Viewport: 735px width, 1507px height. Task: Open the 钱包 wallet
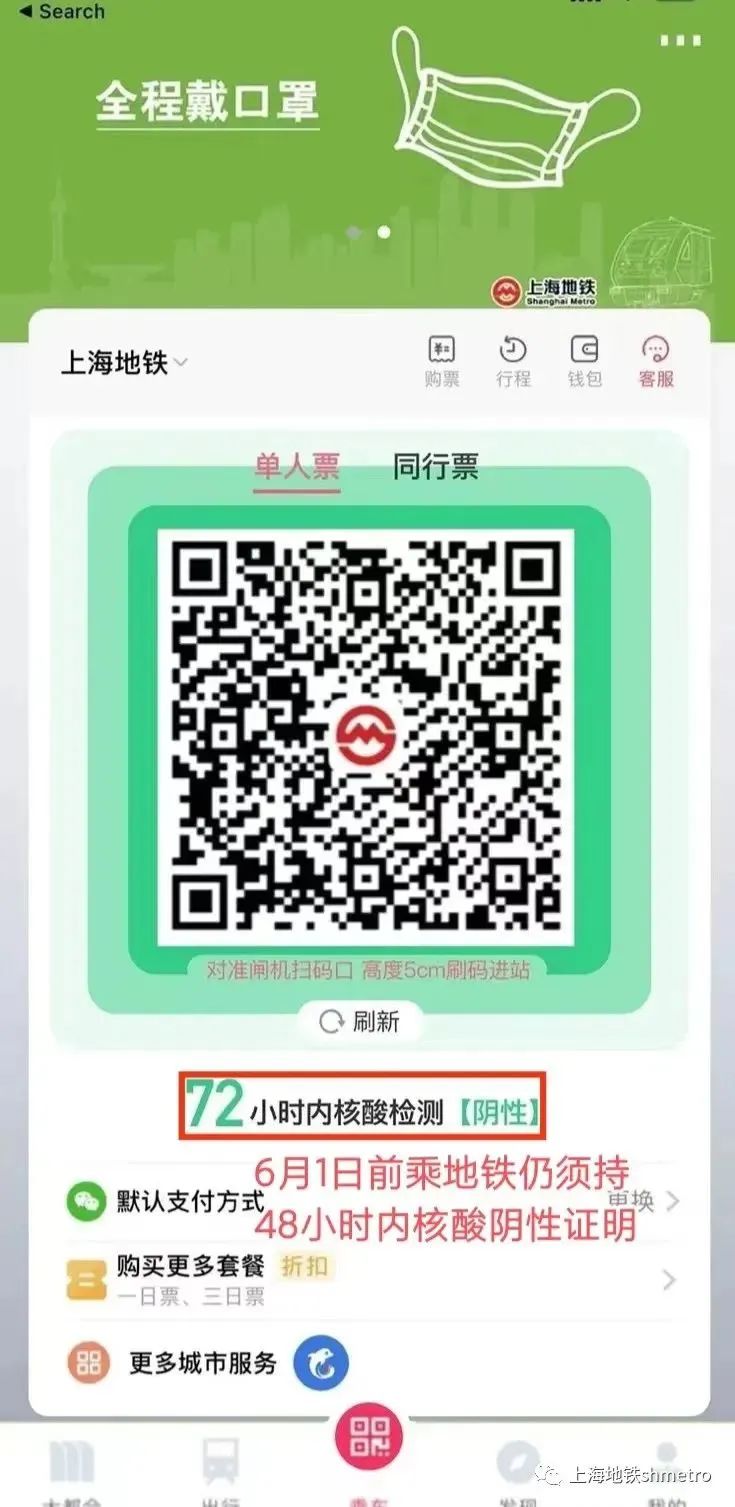(584, 361)
